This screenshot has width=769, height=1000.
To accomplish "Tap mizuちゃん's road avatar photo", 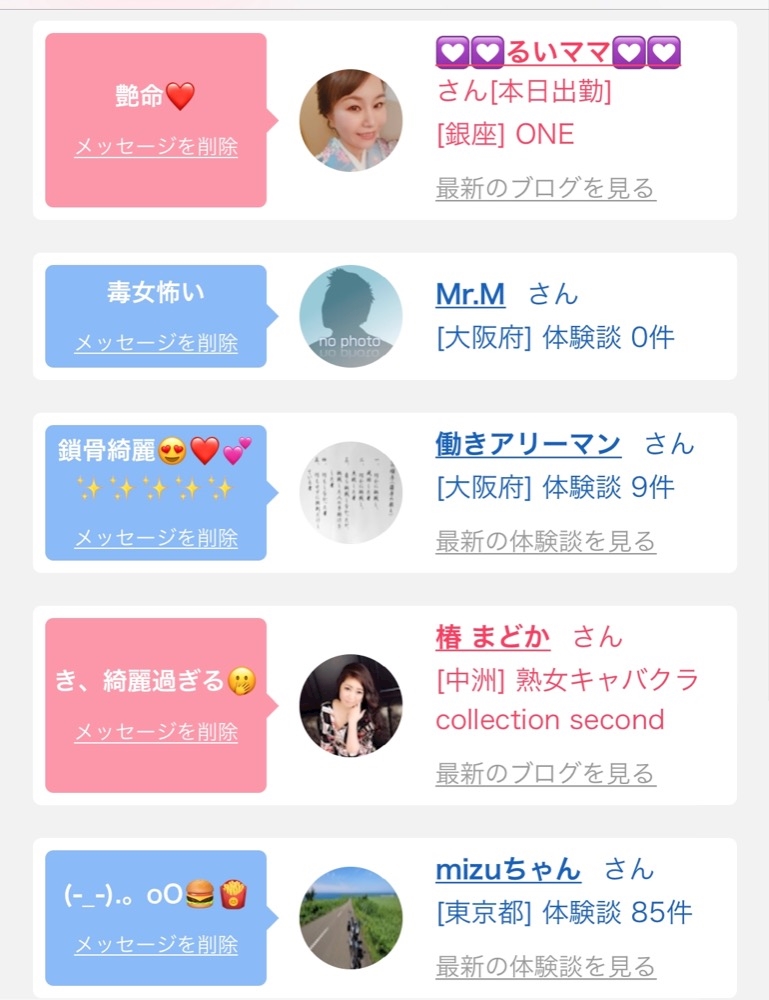I will [351, 918].
